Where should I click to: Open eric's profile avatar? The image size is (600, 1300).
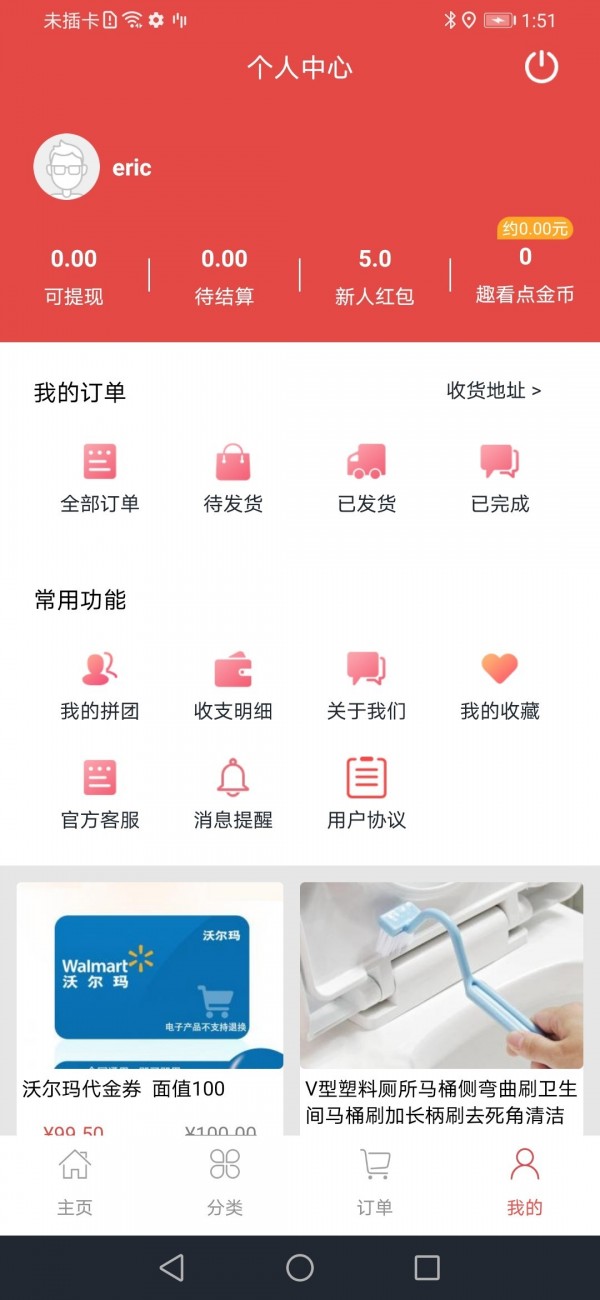click(66, 167)
